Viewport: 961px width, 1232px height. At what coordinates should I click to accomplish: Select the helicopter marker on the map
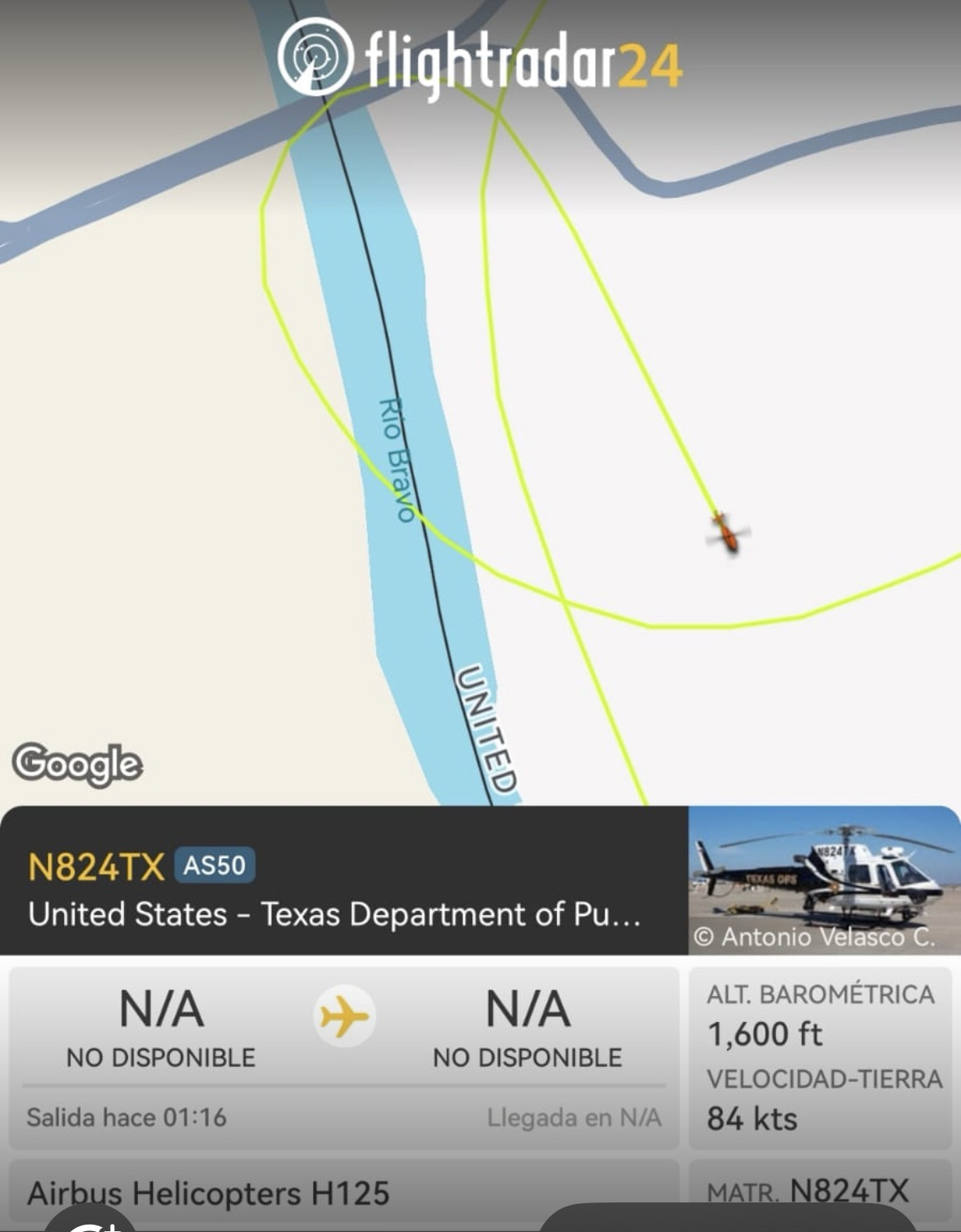click(727, 534)
